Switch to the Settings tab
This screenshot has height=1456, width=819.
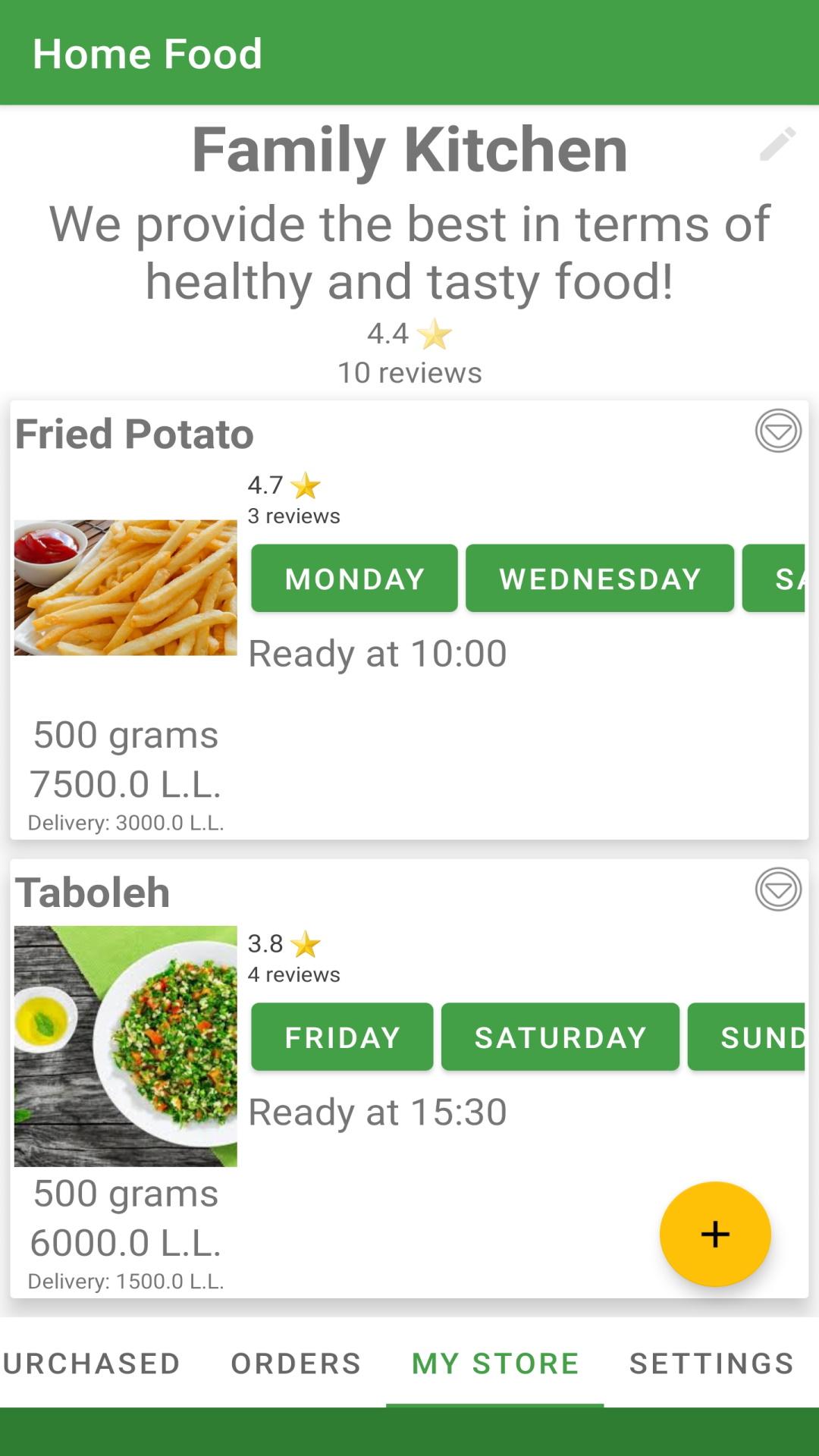pos(711,1363)
